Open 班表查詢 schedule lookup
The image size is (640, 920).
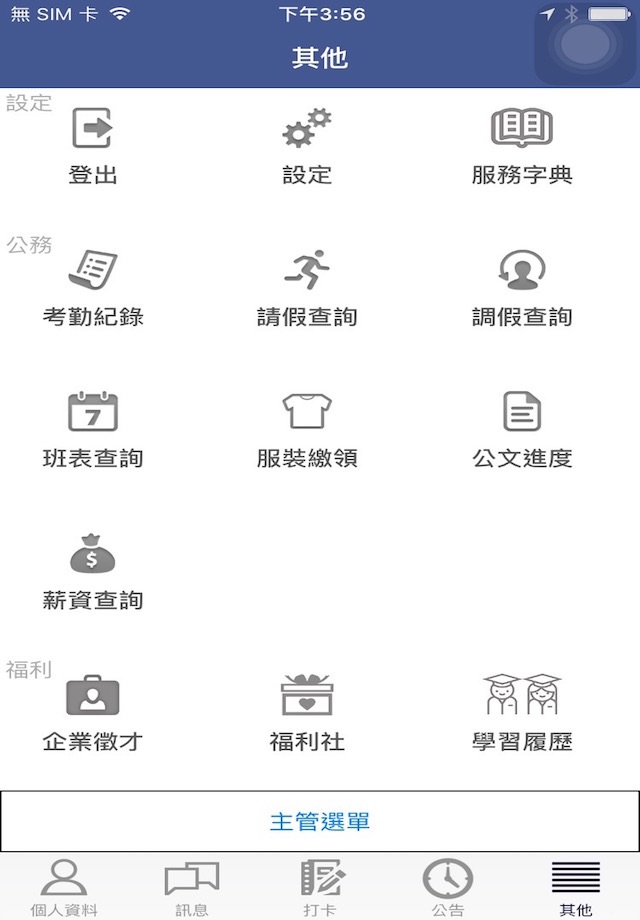tap(93, 430)
